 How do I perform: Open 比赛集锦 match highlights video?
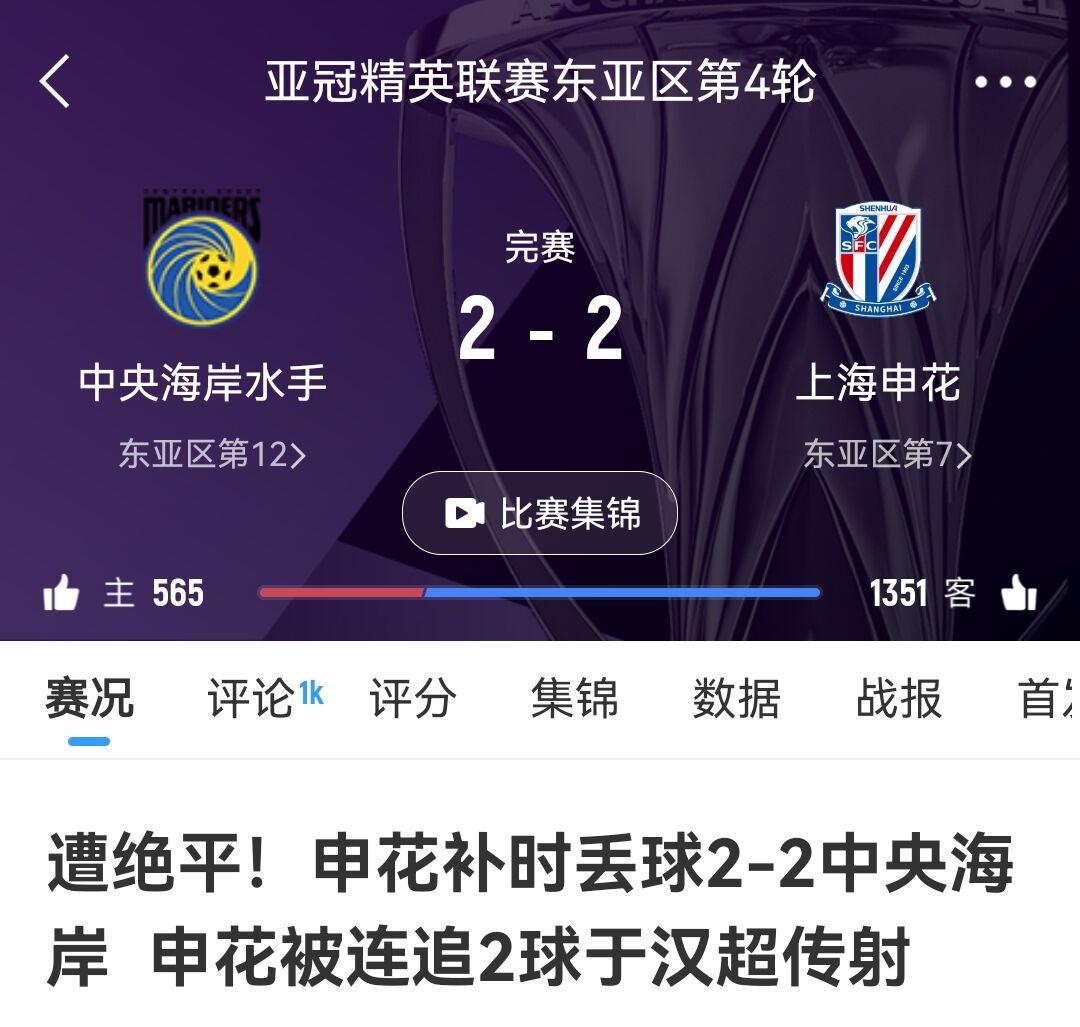(x=540, y=514)
